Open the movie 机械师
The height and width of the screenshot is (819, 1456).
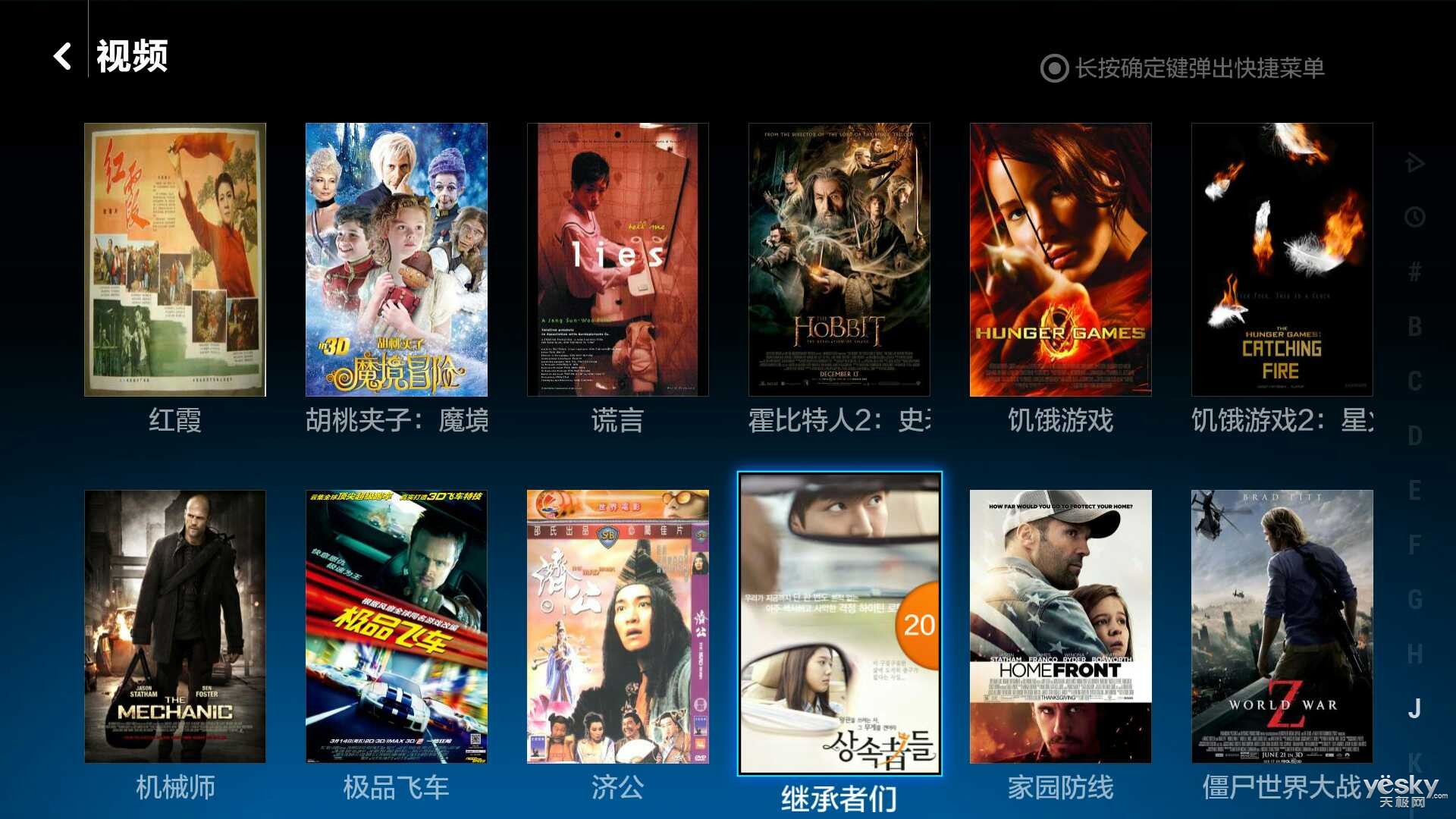point(175,626)
